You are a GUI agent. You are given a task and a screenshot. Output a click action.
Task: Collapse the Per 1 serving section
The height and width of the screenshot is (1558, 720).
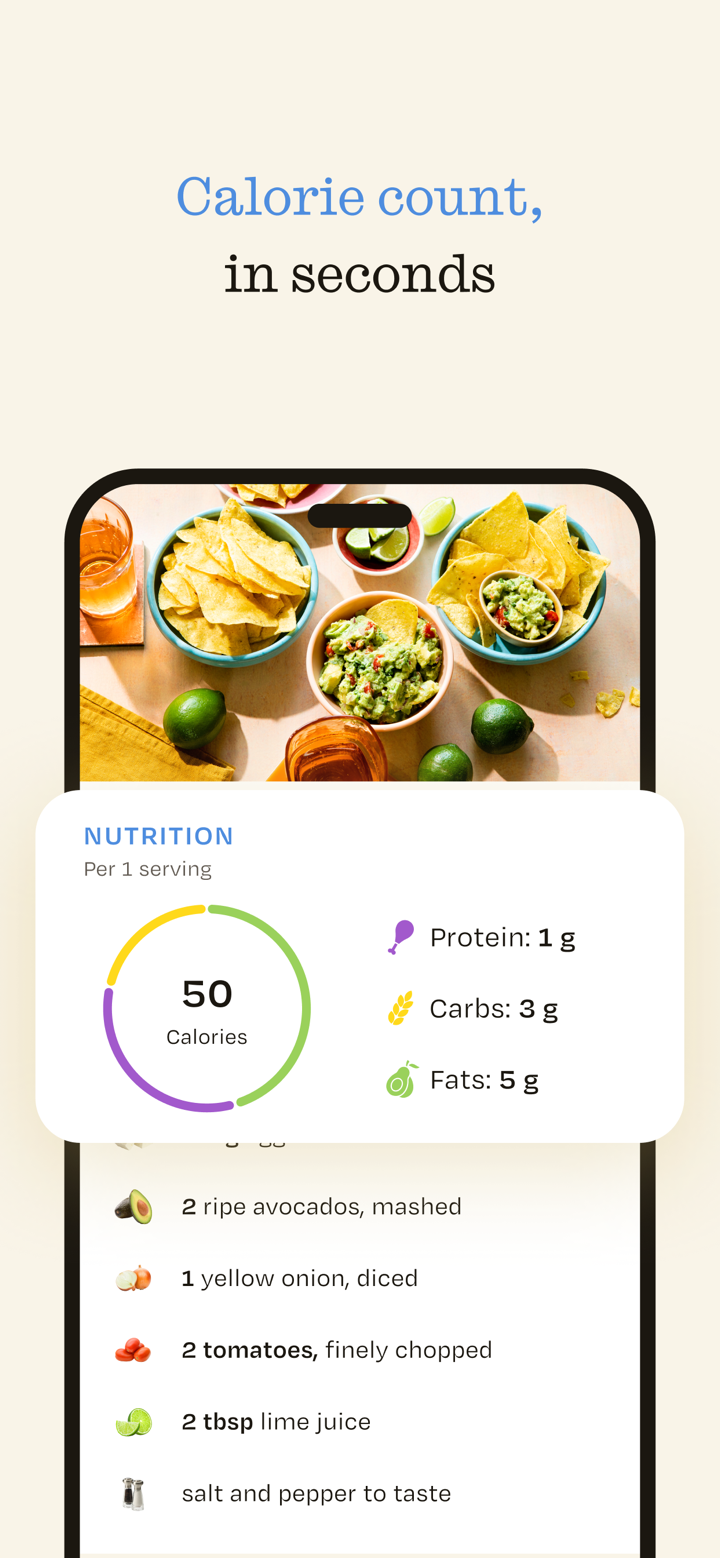147,869
